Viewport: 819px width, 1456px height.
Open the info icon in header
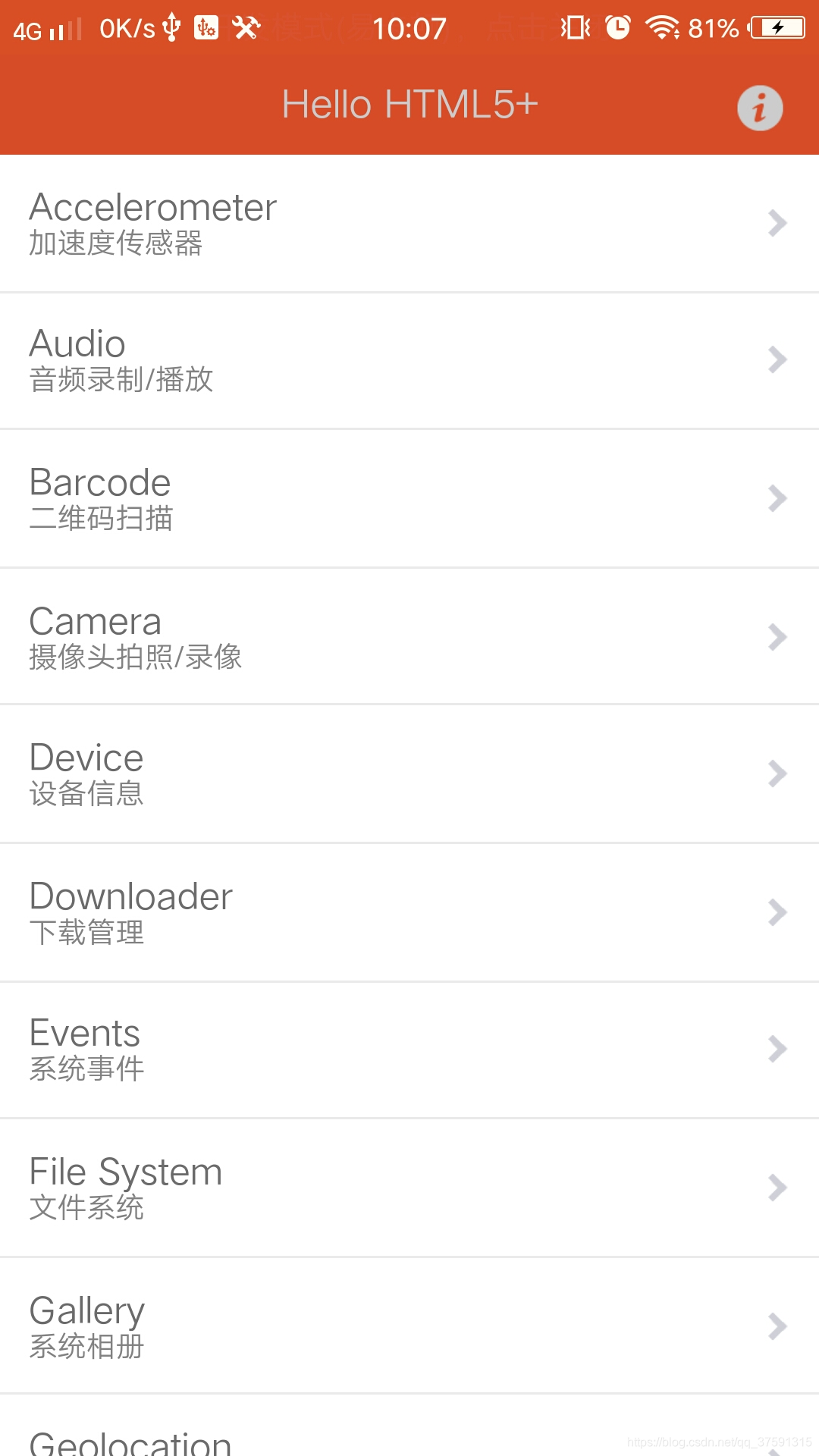tap(760, 108)
